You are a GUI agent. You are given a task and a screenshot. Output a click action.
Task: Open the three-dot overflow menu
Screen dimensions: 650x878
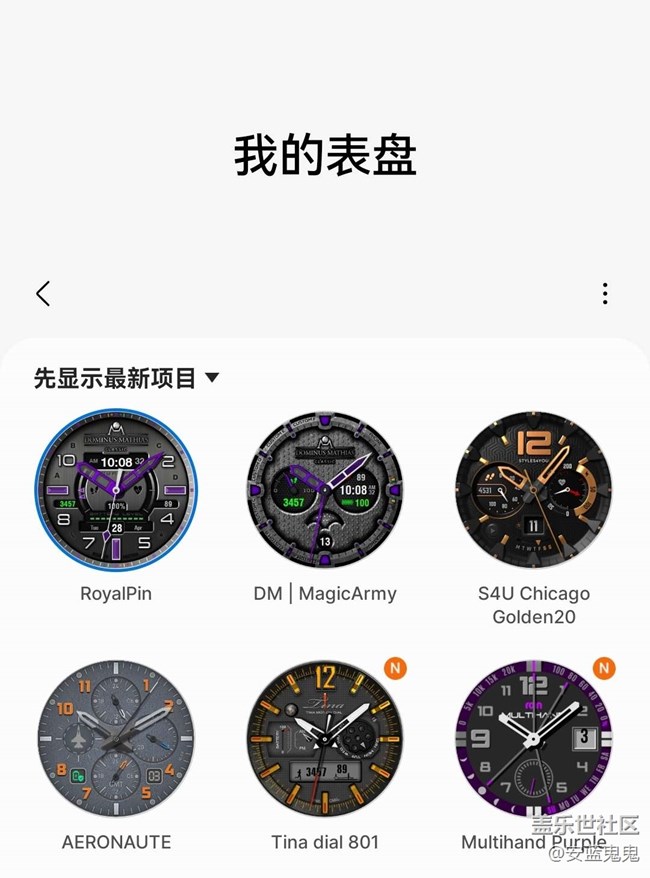tap(605, 293)
